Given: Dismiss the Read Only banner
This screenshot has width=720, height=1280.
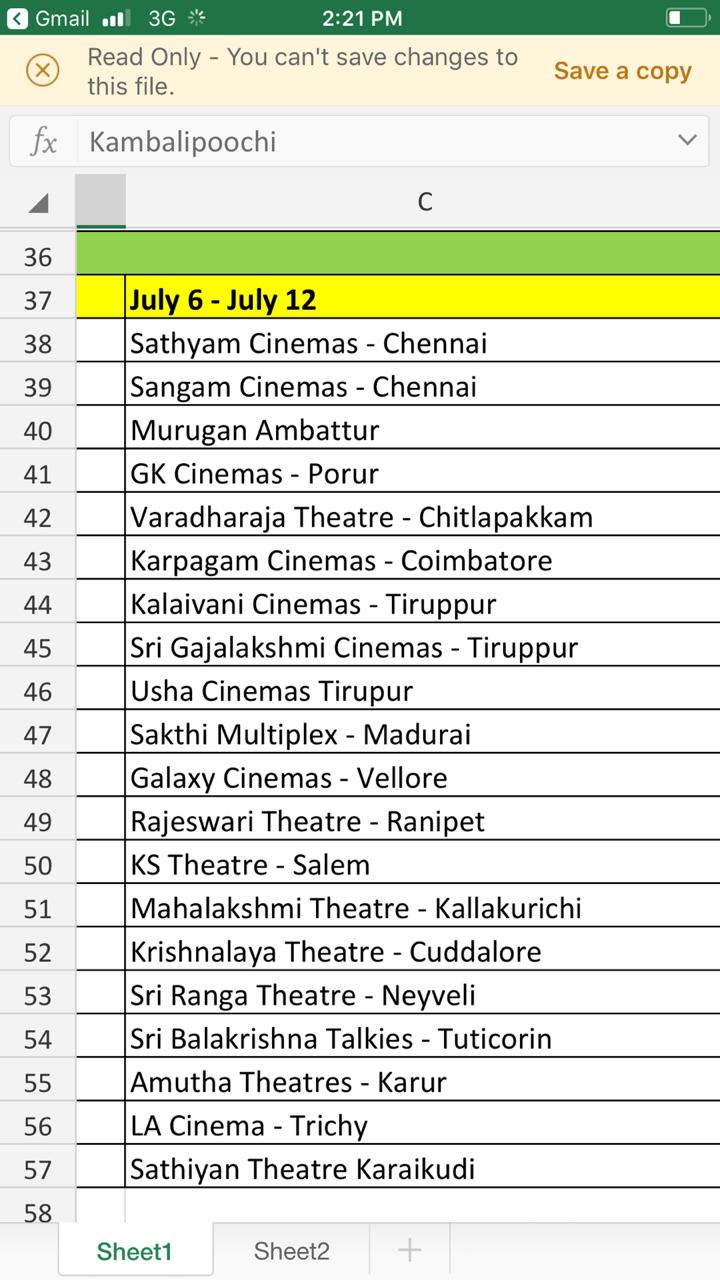Looking at the screenshot, I should pyautogui.click(x=42, y=71).
